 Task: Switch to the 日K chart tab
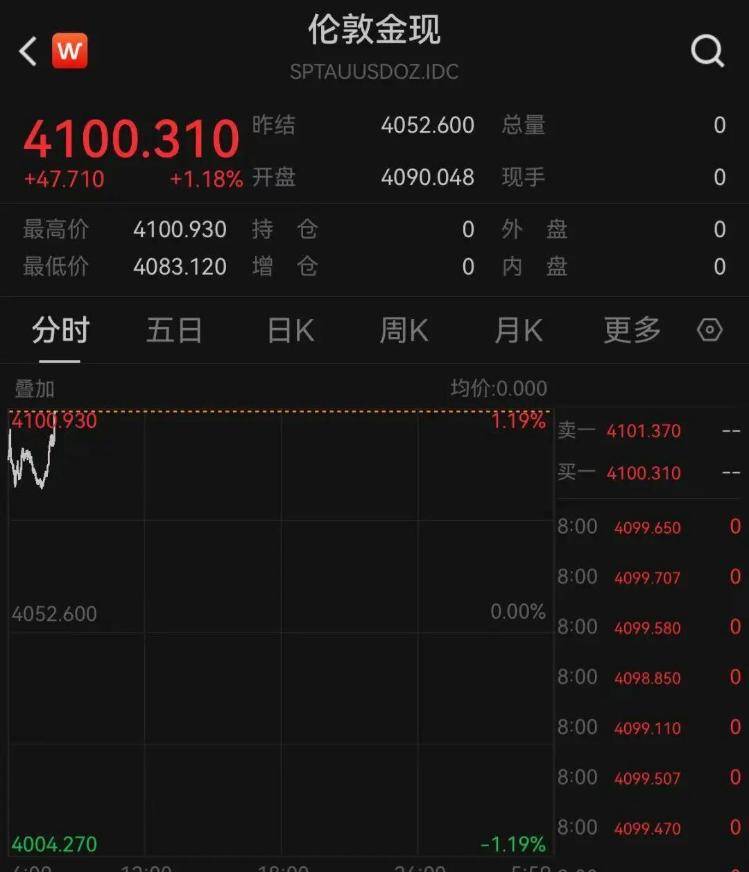[x=291, y=330]
